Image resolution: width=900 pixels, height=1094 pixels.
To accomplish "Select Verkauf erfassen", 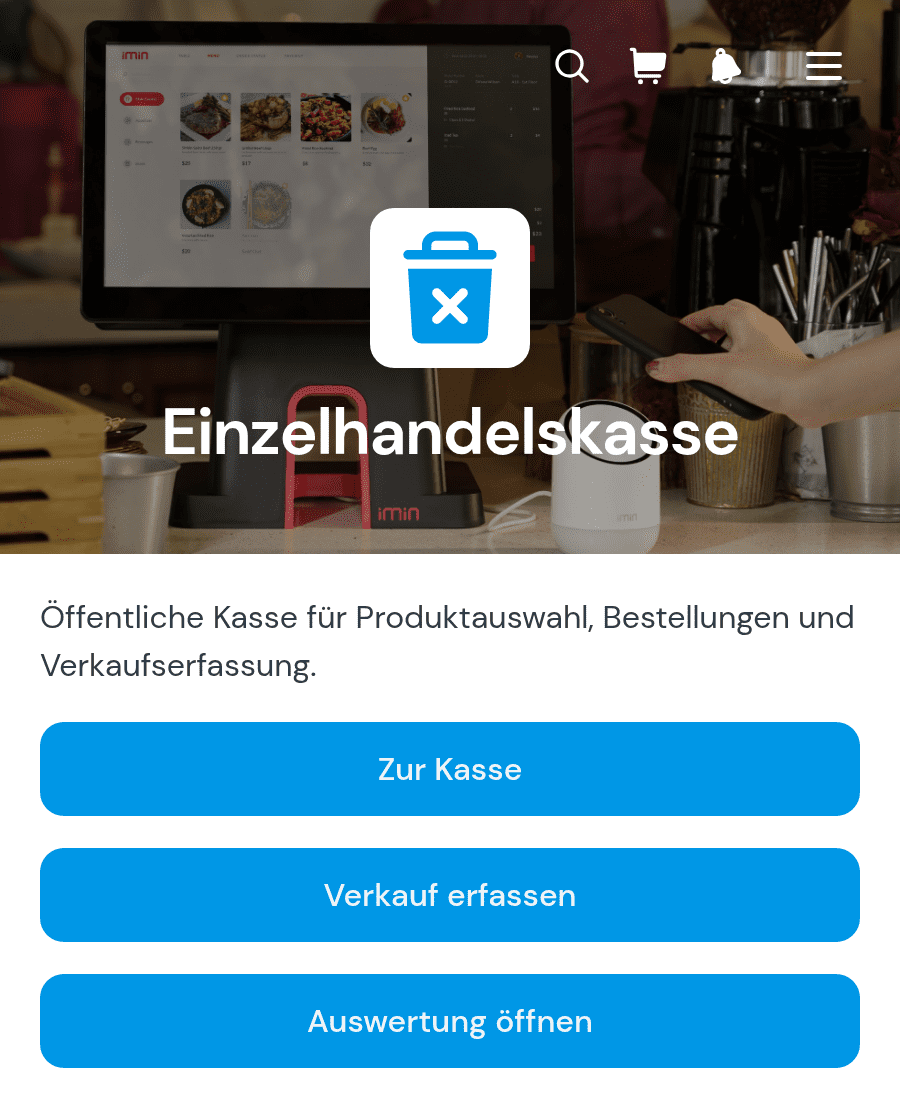I will 450,895.
